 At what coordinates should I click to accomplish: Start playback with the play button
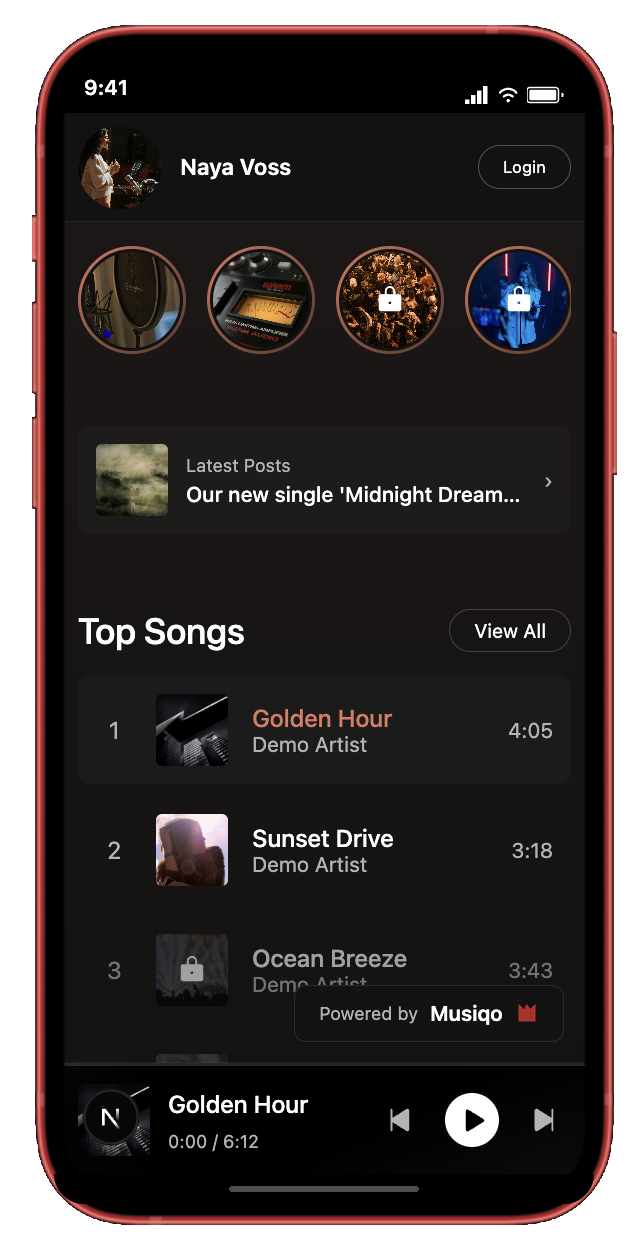point(472,1120)
